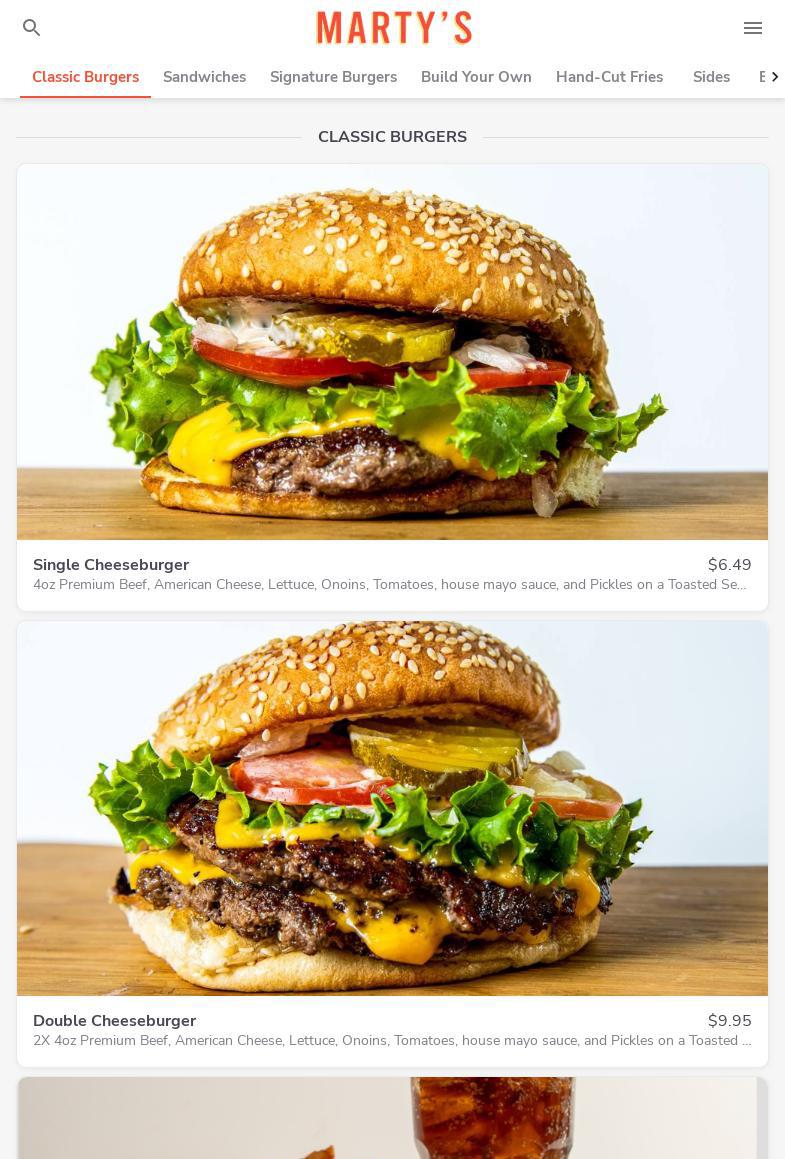Show the Build Your Own category
The height and width of the screenshot is (1159, 785).
(x=476, y=77)
